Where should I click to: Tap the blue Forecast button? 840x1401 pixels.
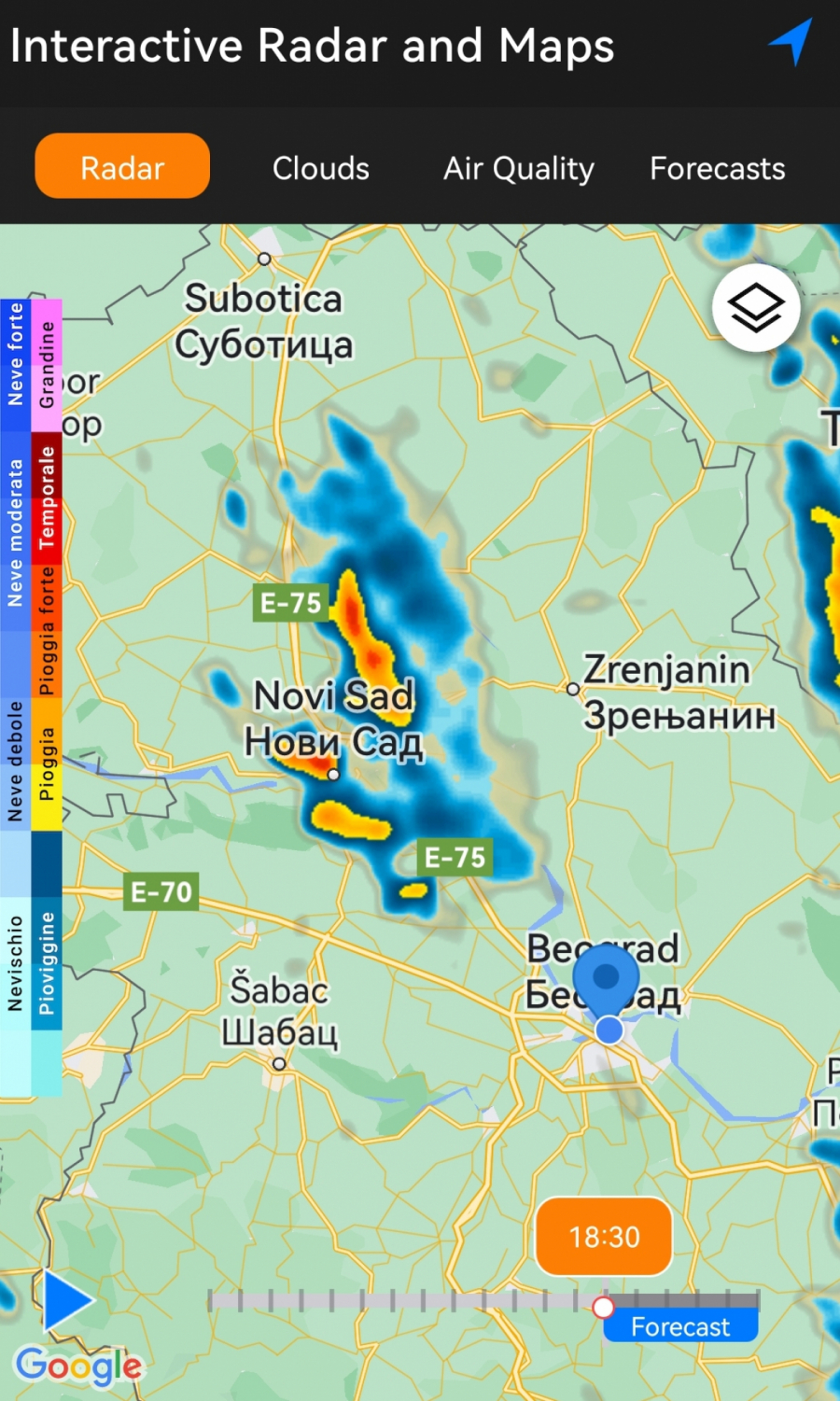pyautogui.click(x=680, y=1325)
